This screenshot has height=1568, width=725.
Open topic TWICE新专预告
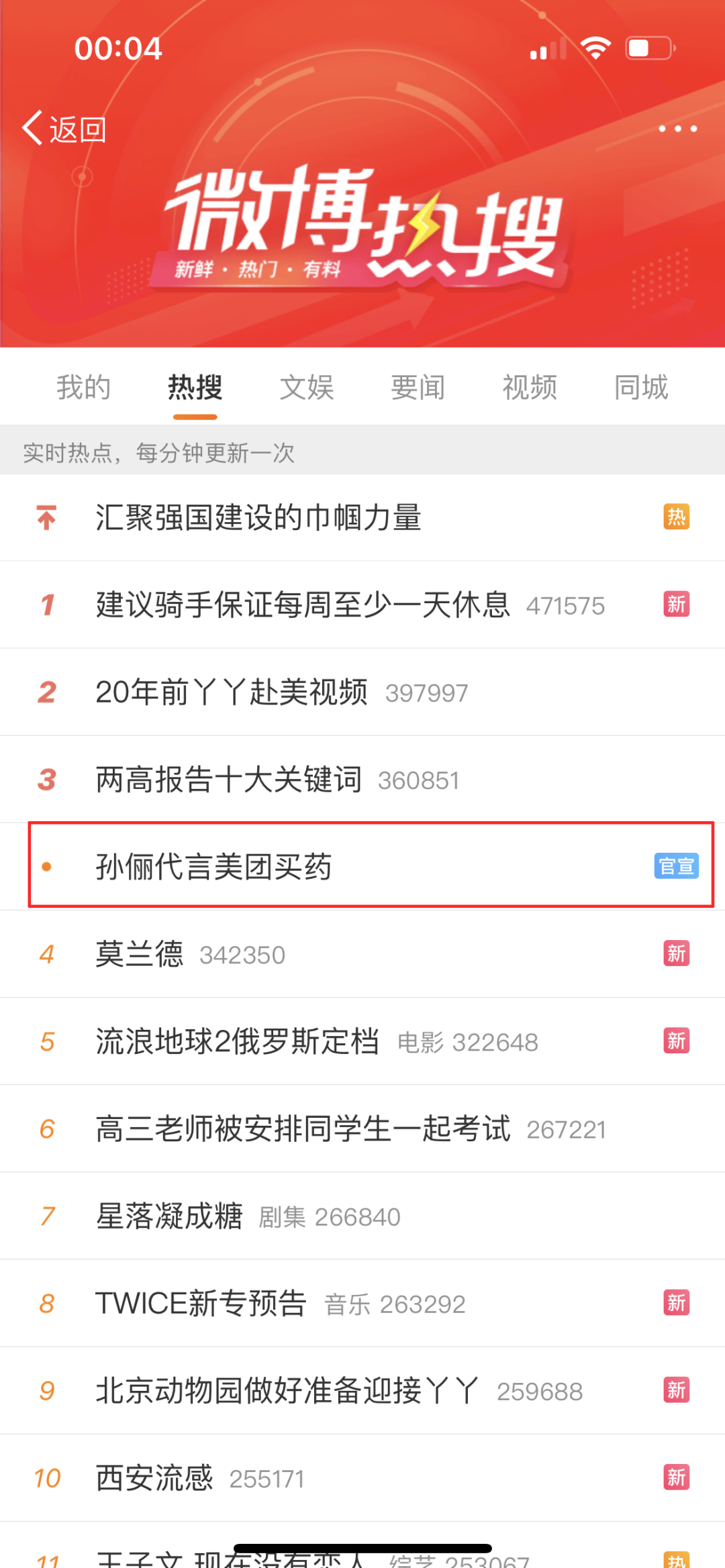coord(362,1302)
